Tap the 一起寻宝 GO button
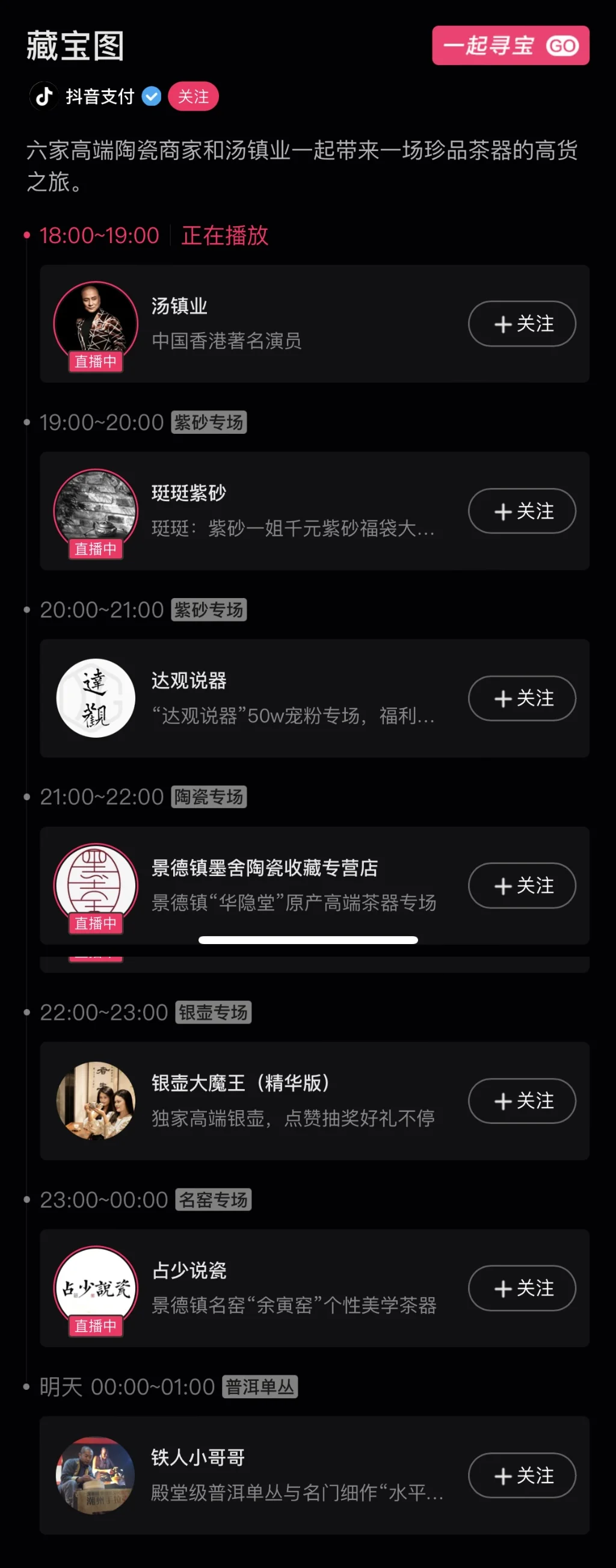The image size is (616, 1568). click(x=510, y=46)
